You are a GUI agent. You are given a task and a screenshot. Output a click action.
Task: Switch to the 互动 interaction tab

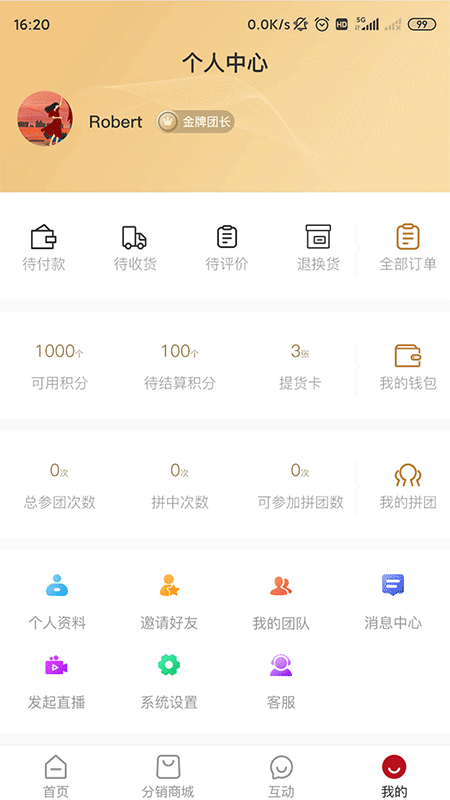click(281, 777)
